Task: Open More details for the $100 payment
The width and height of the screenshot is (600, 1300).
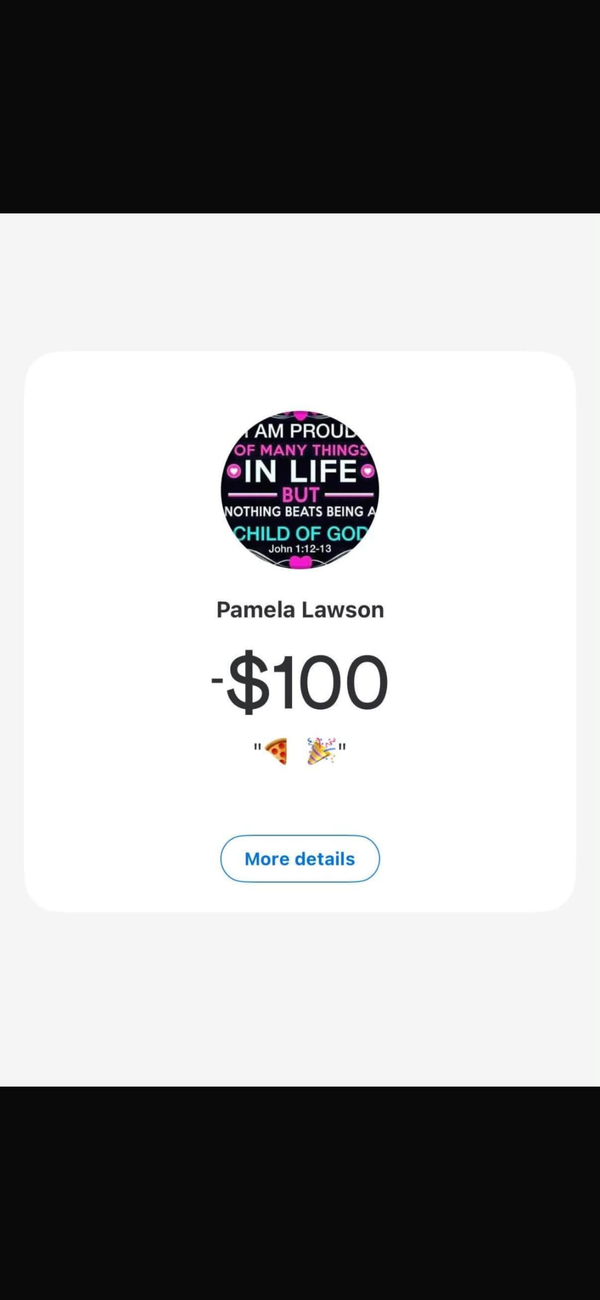Action: coord(300,859)
